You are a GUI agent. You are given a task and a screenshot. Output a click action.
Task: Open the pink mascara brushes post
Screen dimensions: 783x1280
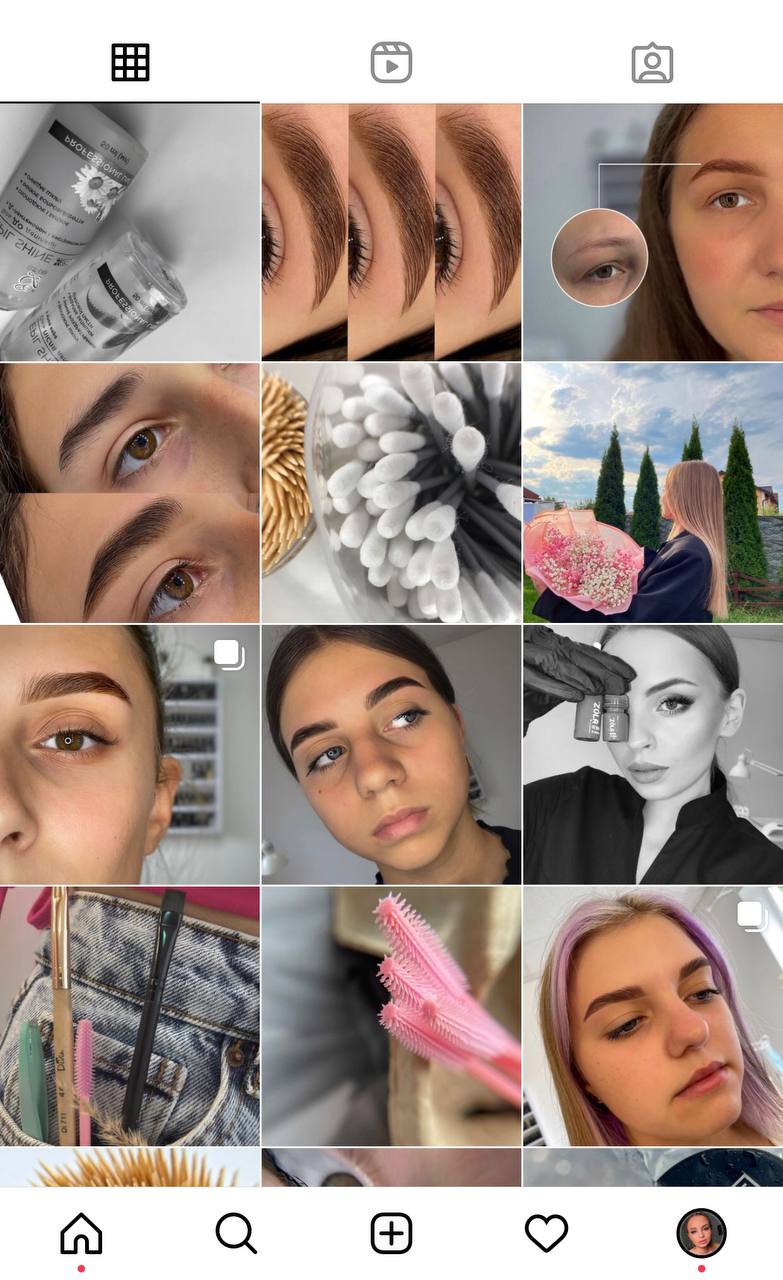click(x=391, y=1016)
